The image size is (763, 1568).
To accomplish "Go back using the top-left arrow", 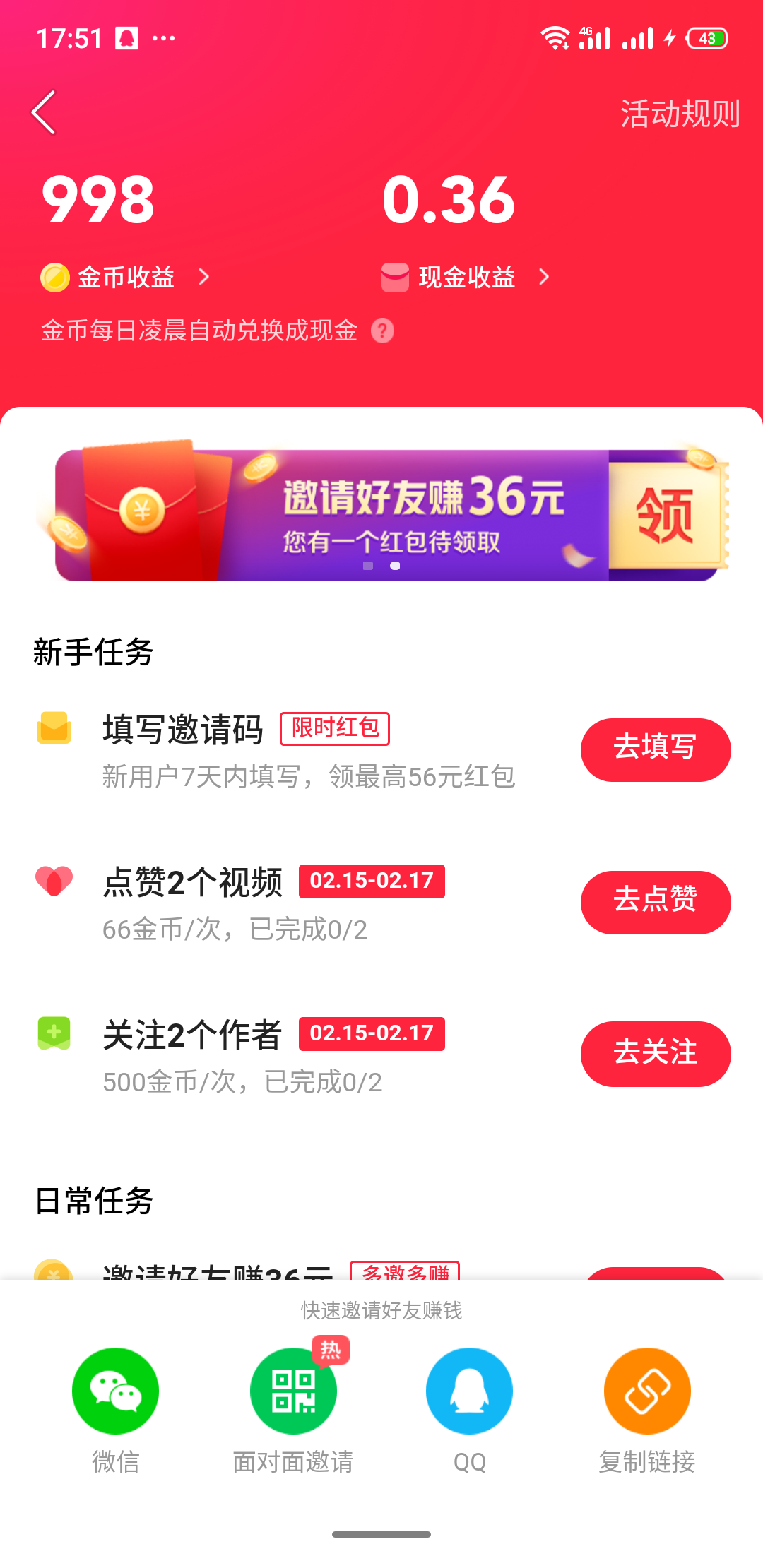I will (44, 113).
